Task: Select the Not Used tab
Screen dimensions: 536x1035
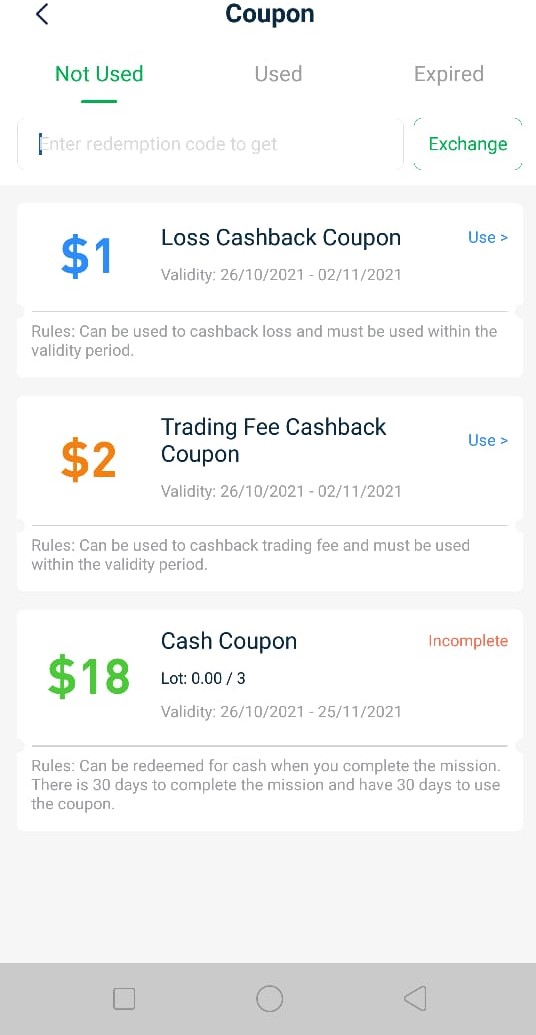Action: point(99,74)
